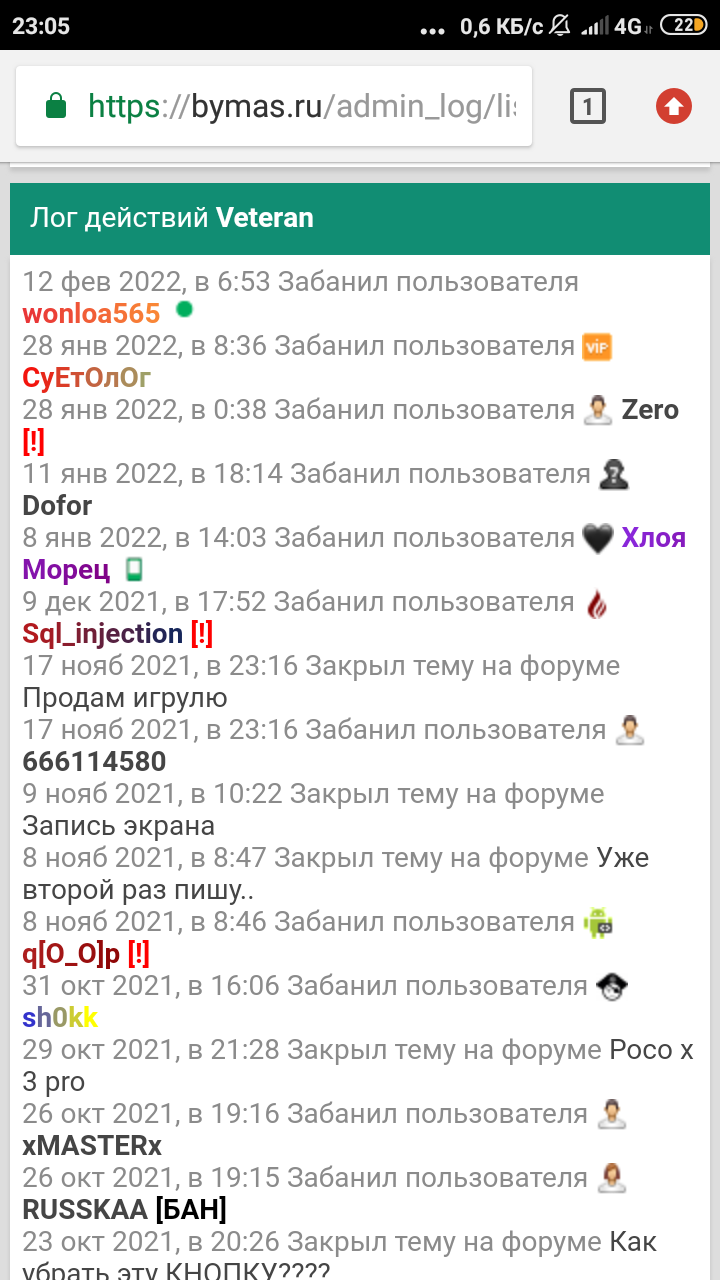Open user wonloa565's profile
Screen dimensions: 720x1280
point(91,314)
